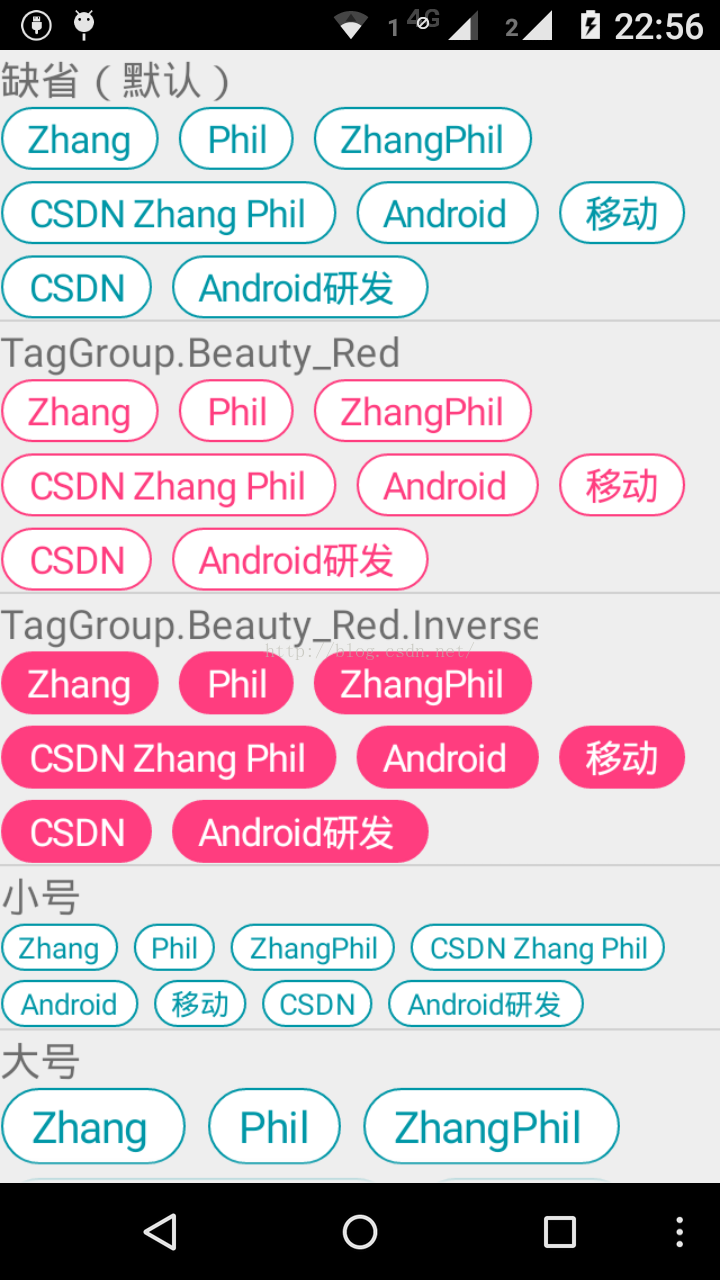Select the large ZhangPhil tag under 大号

(490, 1126)
